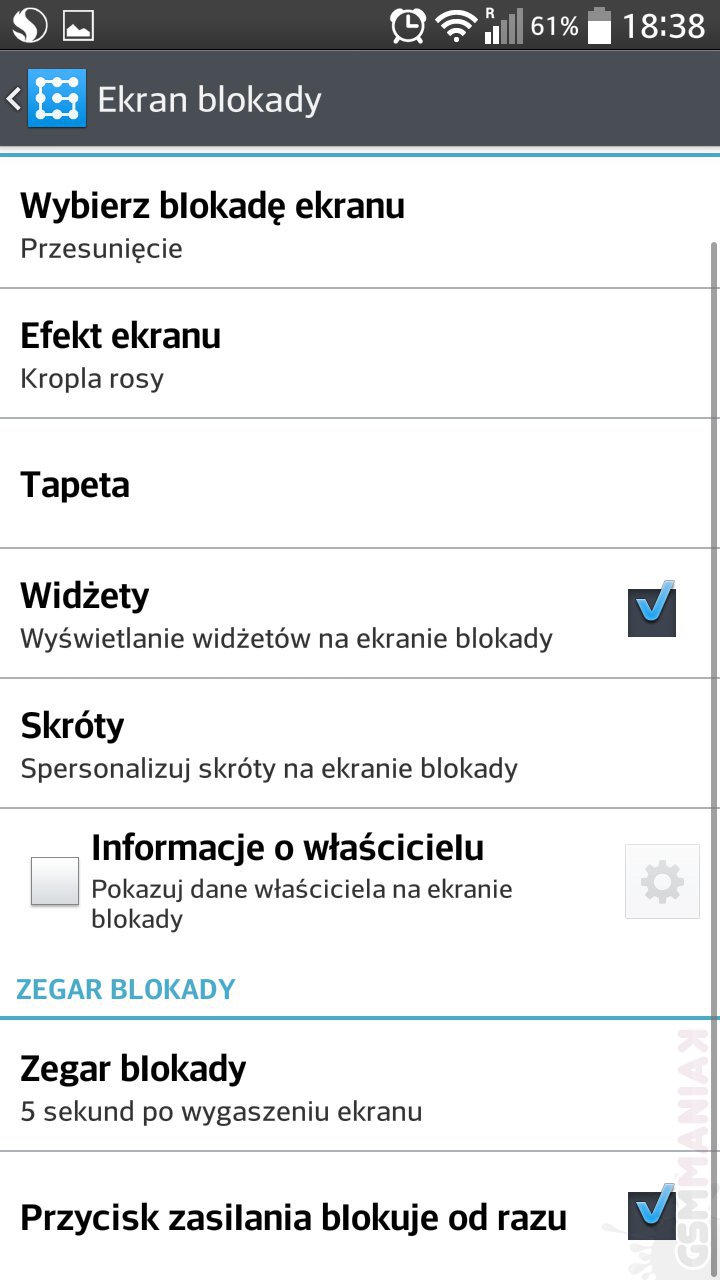Uncheck Przycisk zasilania blokuje od razu
Screen dimensions: 720x1280
pyautogui.click(x=652, y=1214)
